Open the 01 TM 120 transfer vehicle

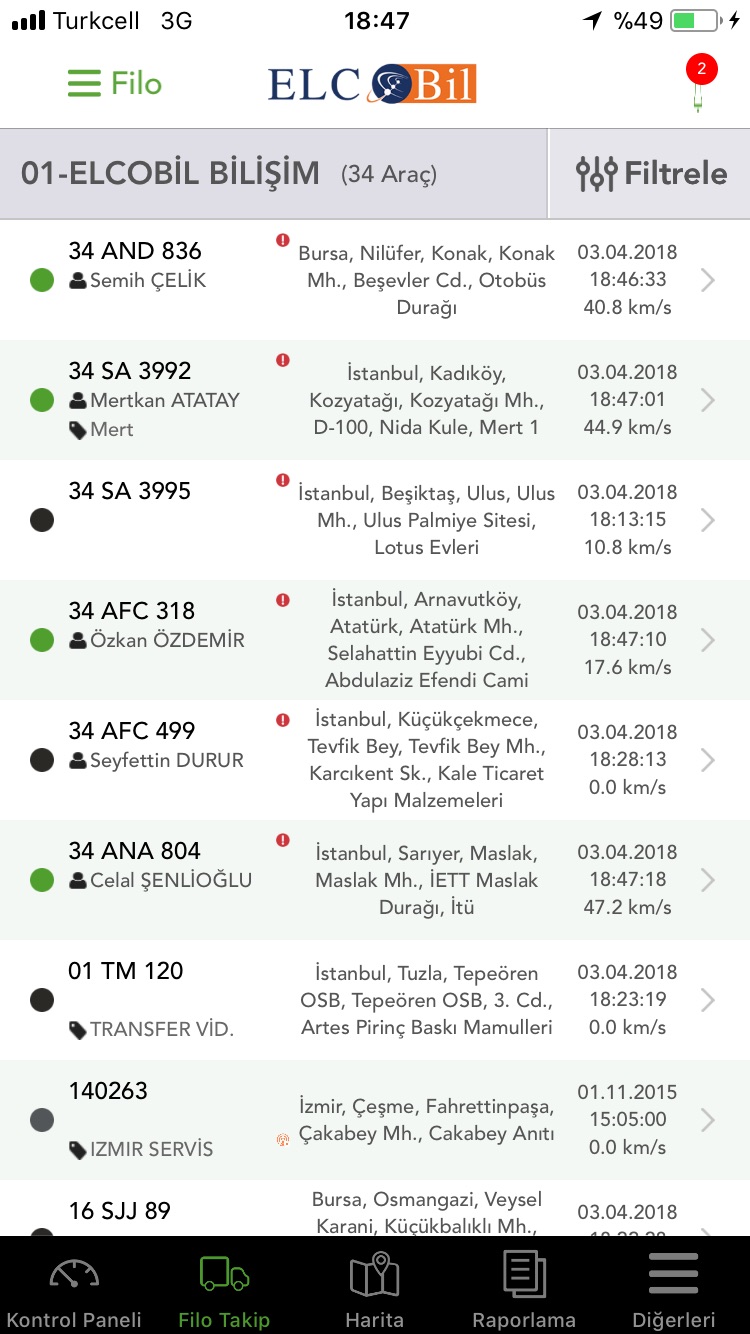tap(375, 1000)
